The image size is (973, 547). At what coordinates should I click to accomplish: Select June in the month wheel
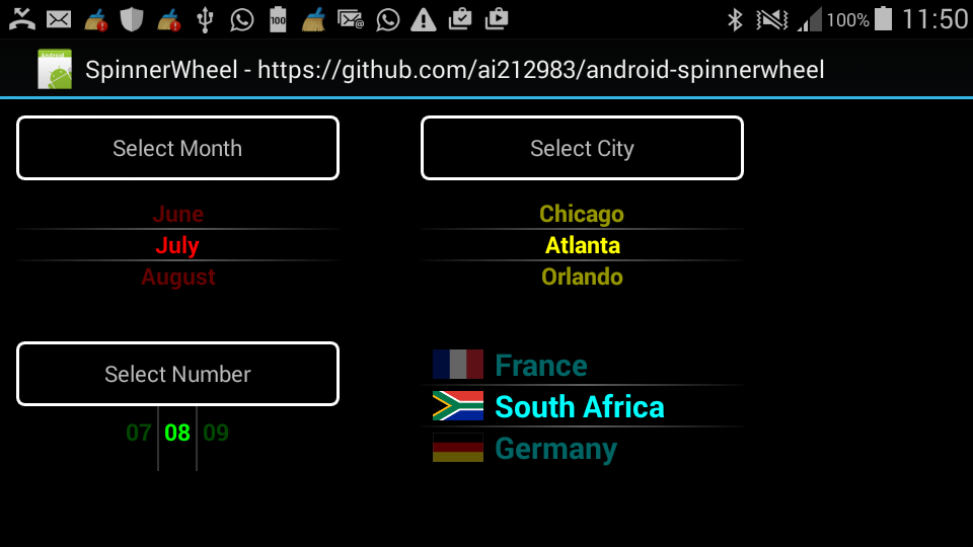point(178,214)
